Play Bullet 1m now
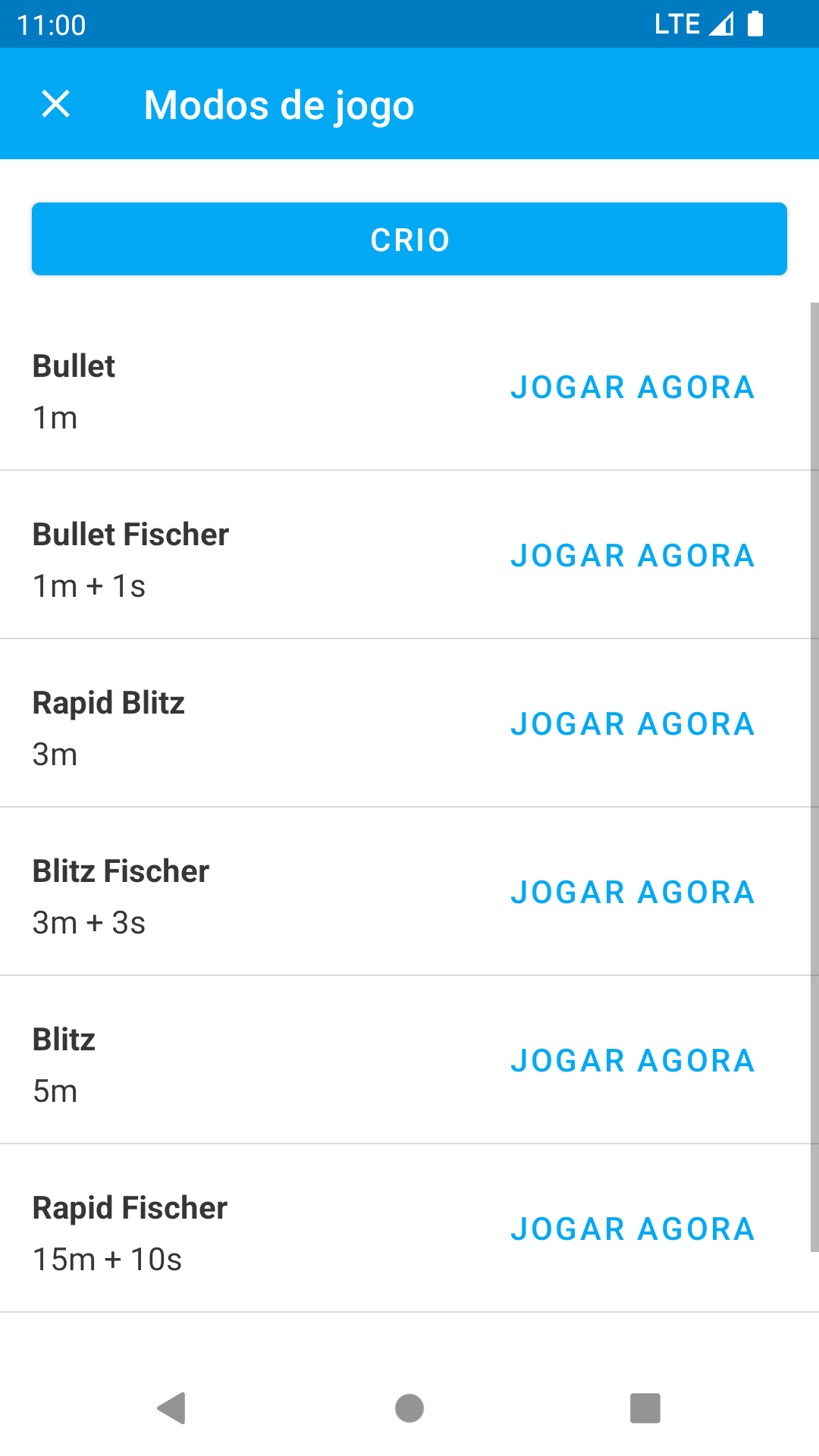Viewport: 819px width, 1456px height. [x=633, y=388]
